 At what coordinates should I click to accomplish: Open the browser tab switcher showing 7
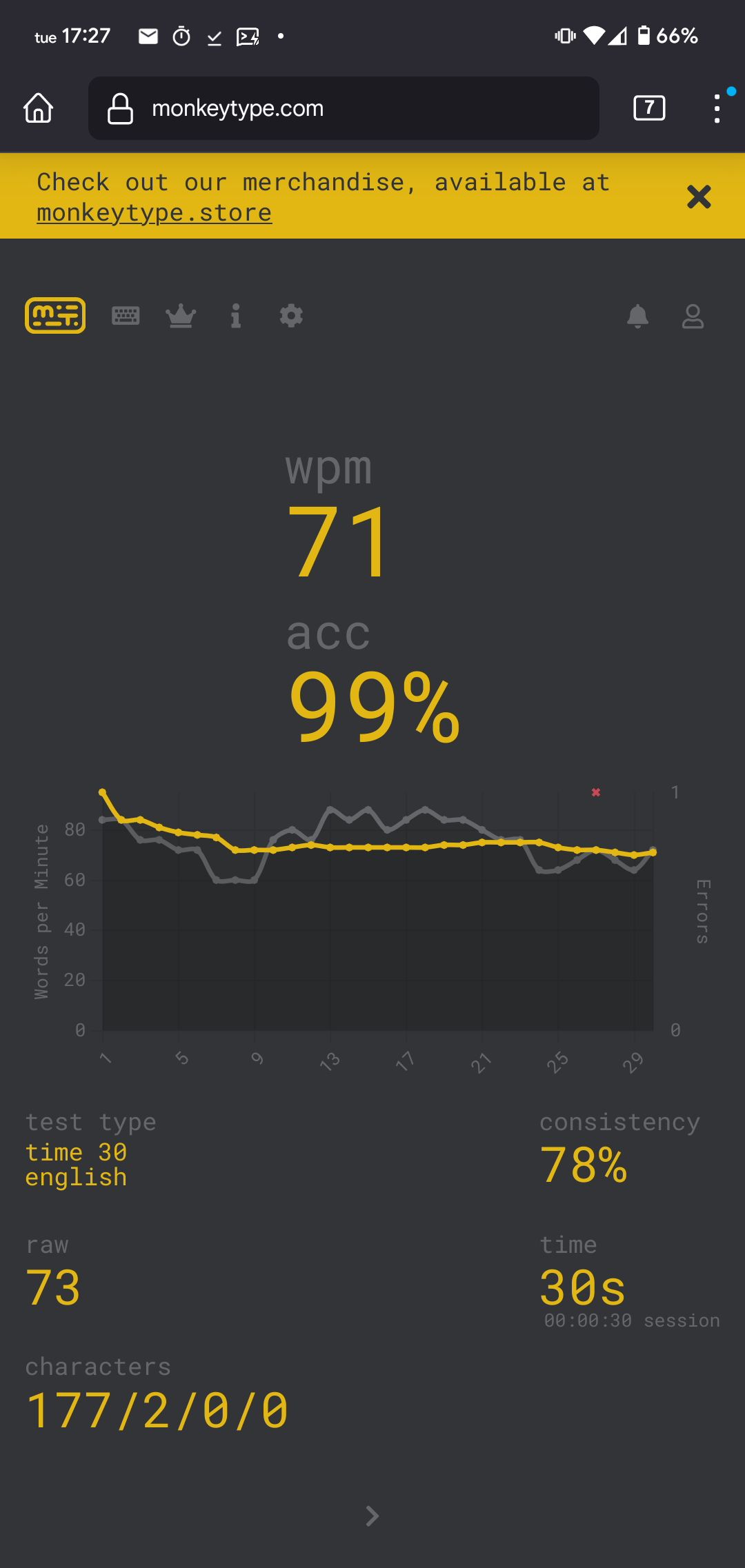(649, 108)
